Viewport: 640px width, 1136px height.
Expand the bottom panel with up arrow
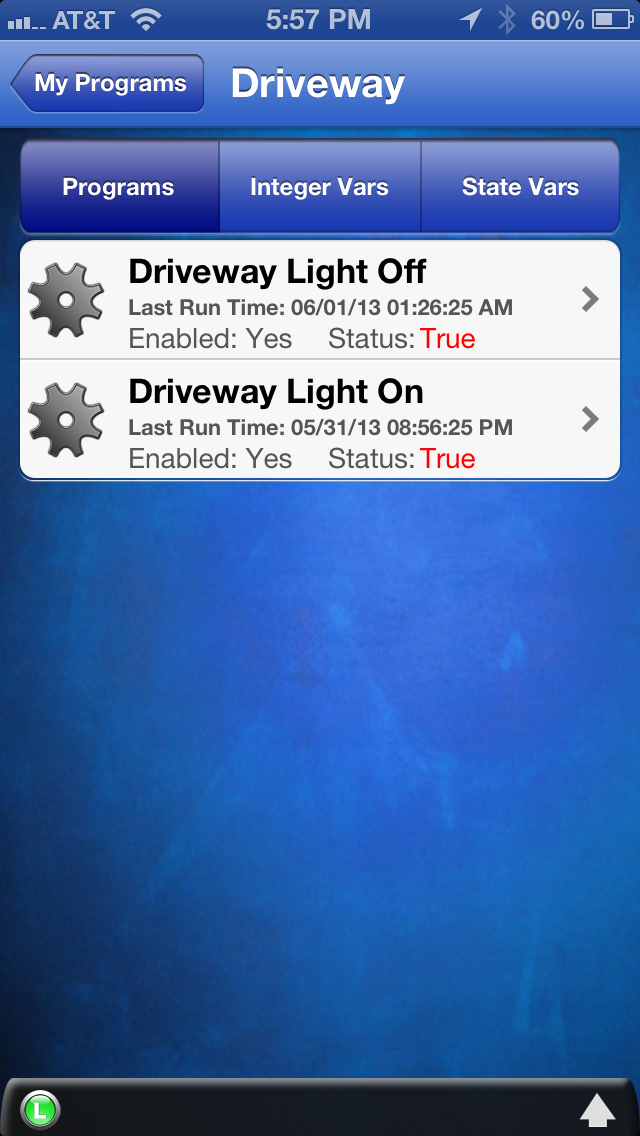coord(597,1111)
